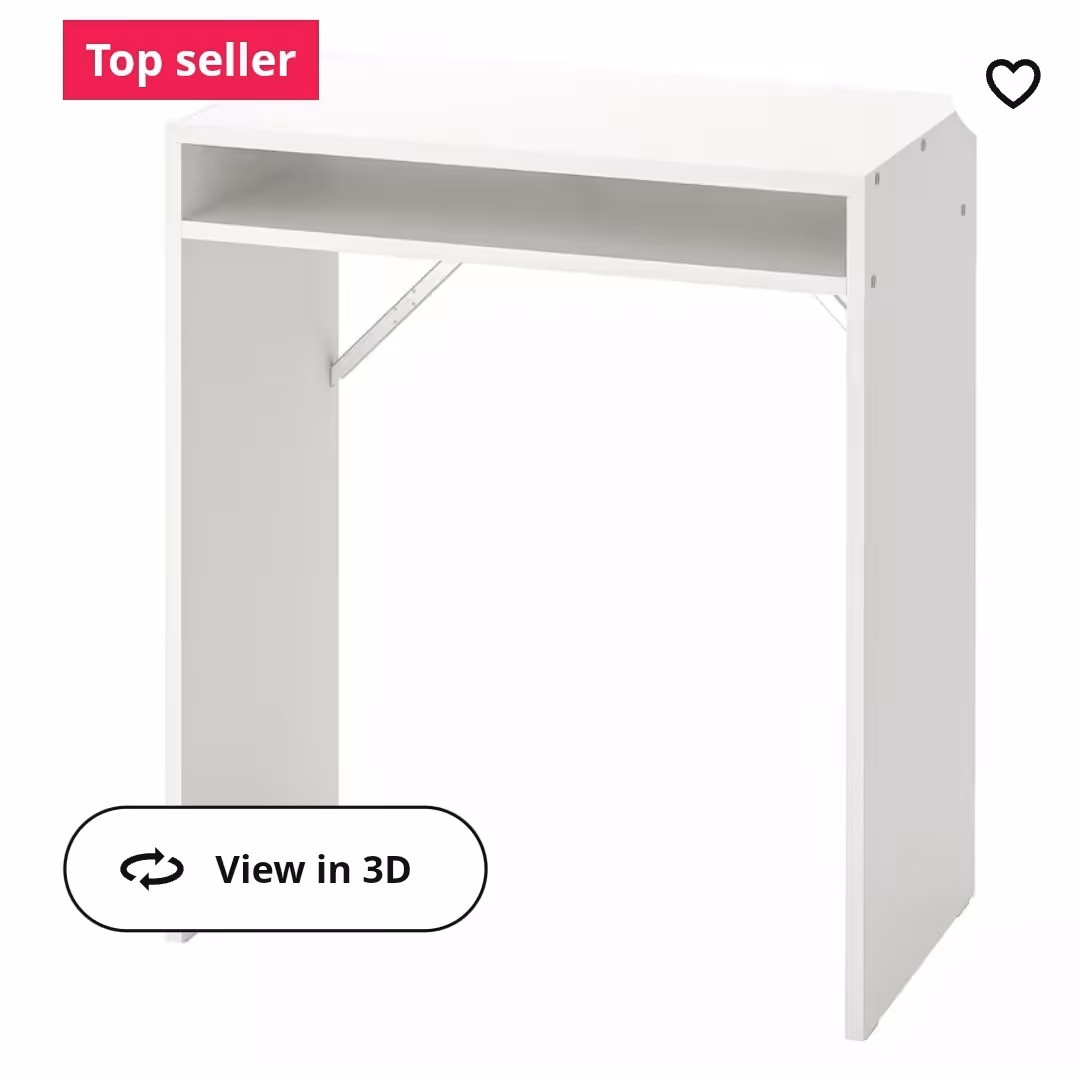Add this desk to favorites with the heart
The width and height of the screenshot is (1080, 1080).
tap(1013, 83)
